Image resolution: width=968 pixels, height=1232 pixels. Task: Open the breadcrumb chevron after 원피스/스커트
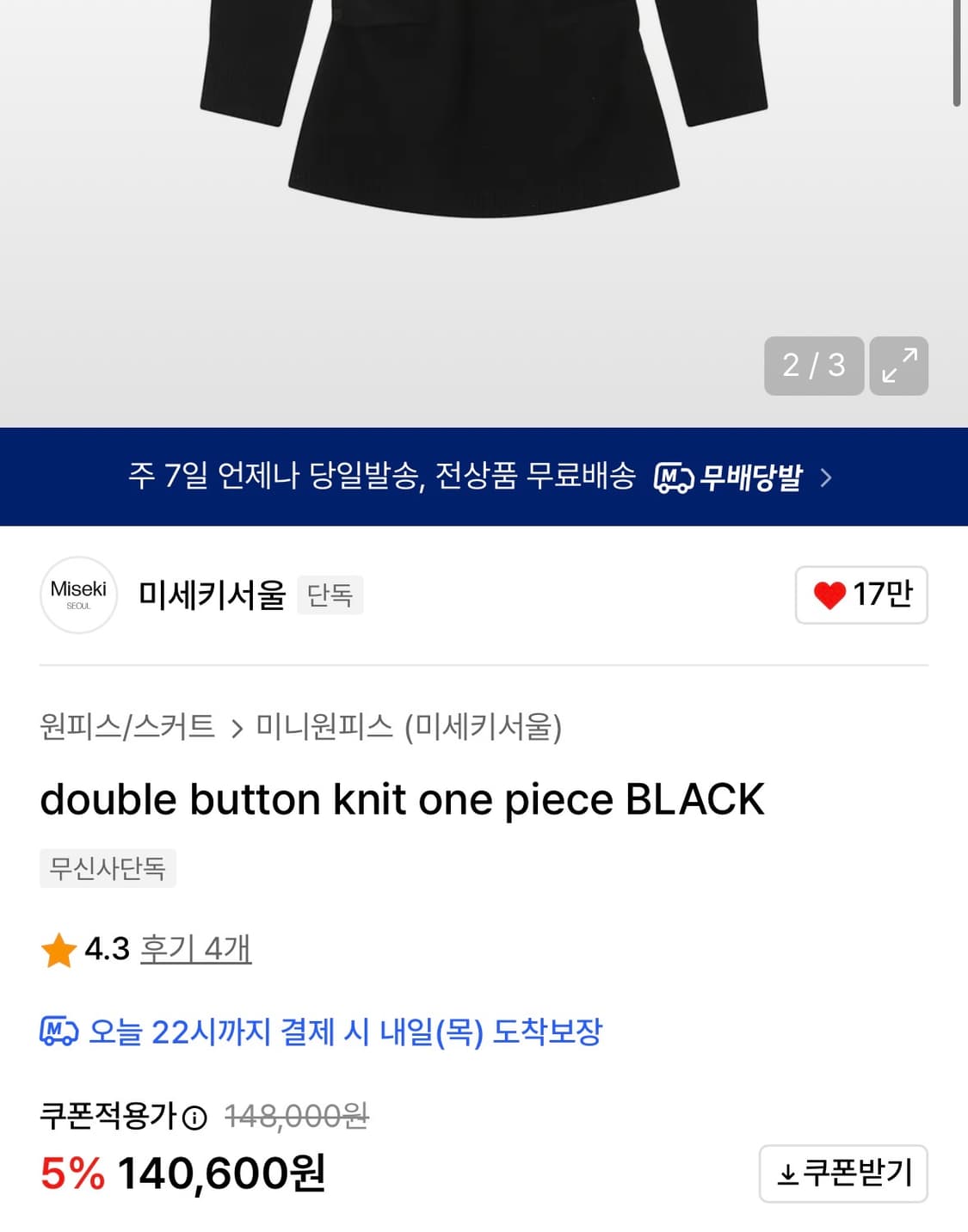coord(239,728)
